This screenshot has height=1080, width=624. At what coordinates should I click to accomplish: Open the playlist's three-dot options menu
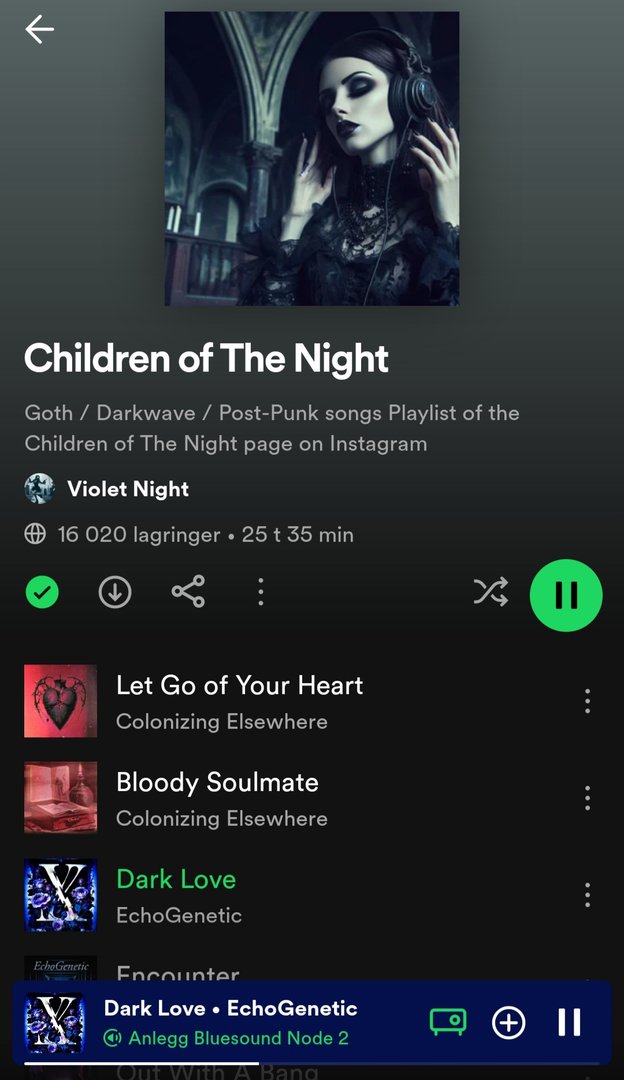[260, 592]
